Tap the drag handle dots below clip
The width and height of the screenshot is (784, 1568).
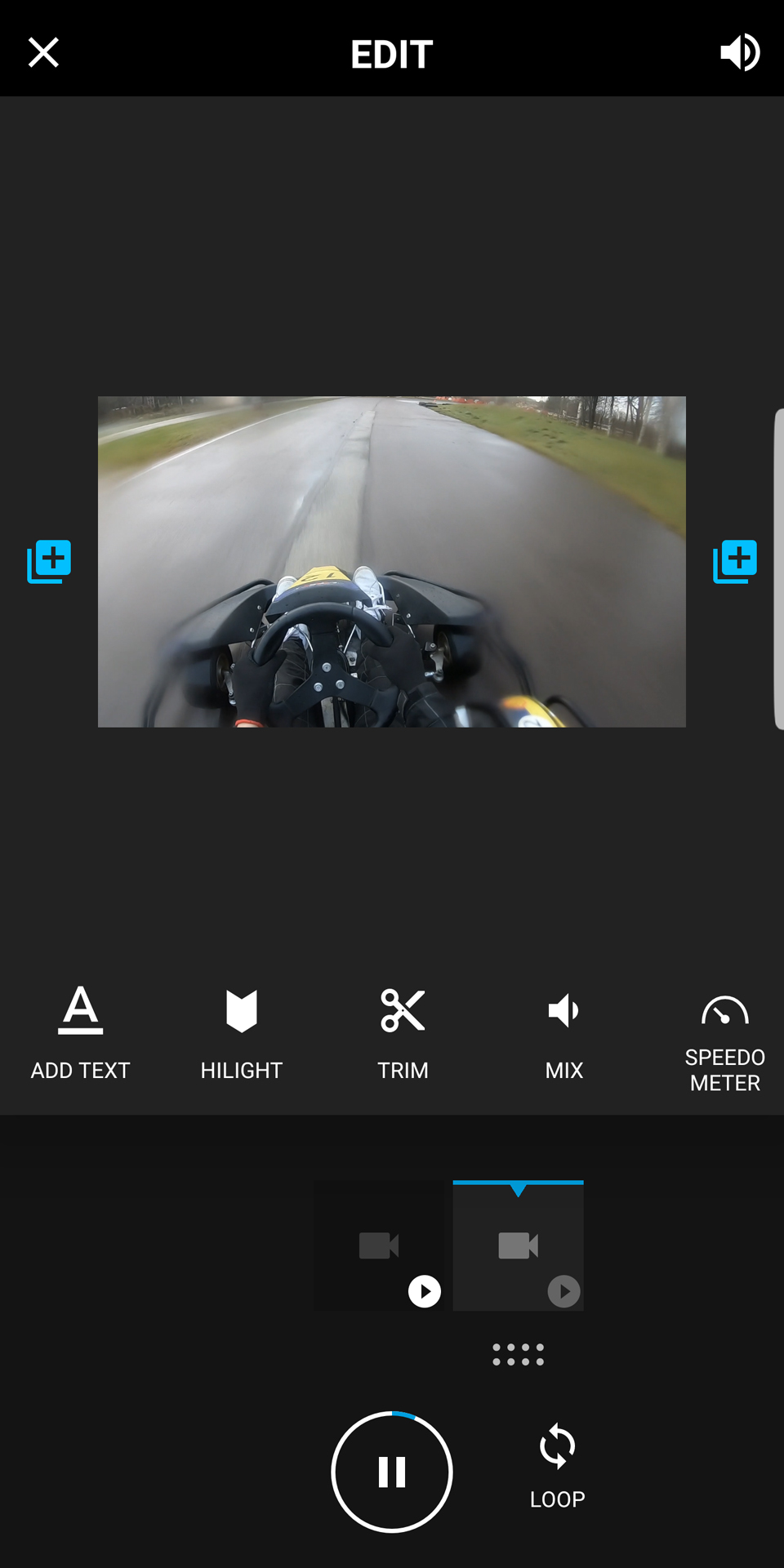[x=519, y=1354]
